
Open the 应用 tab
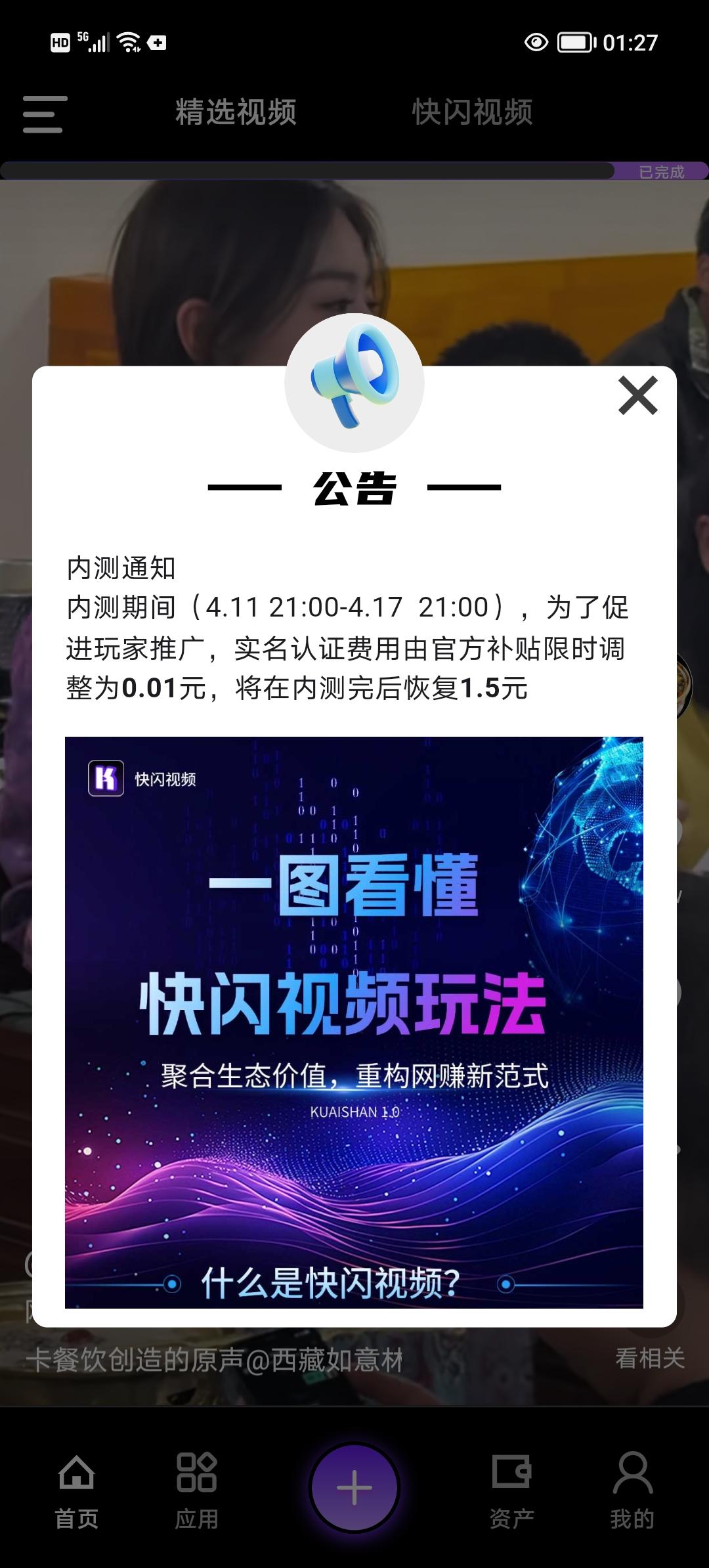[x=196, y=1489]
